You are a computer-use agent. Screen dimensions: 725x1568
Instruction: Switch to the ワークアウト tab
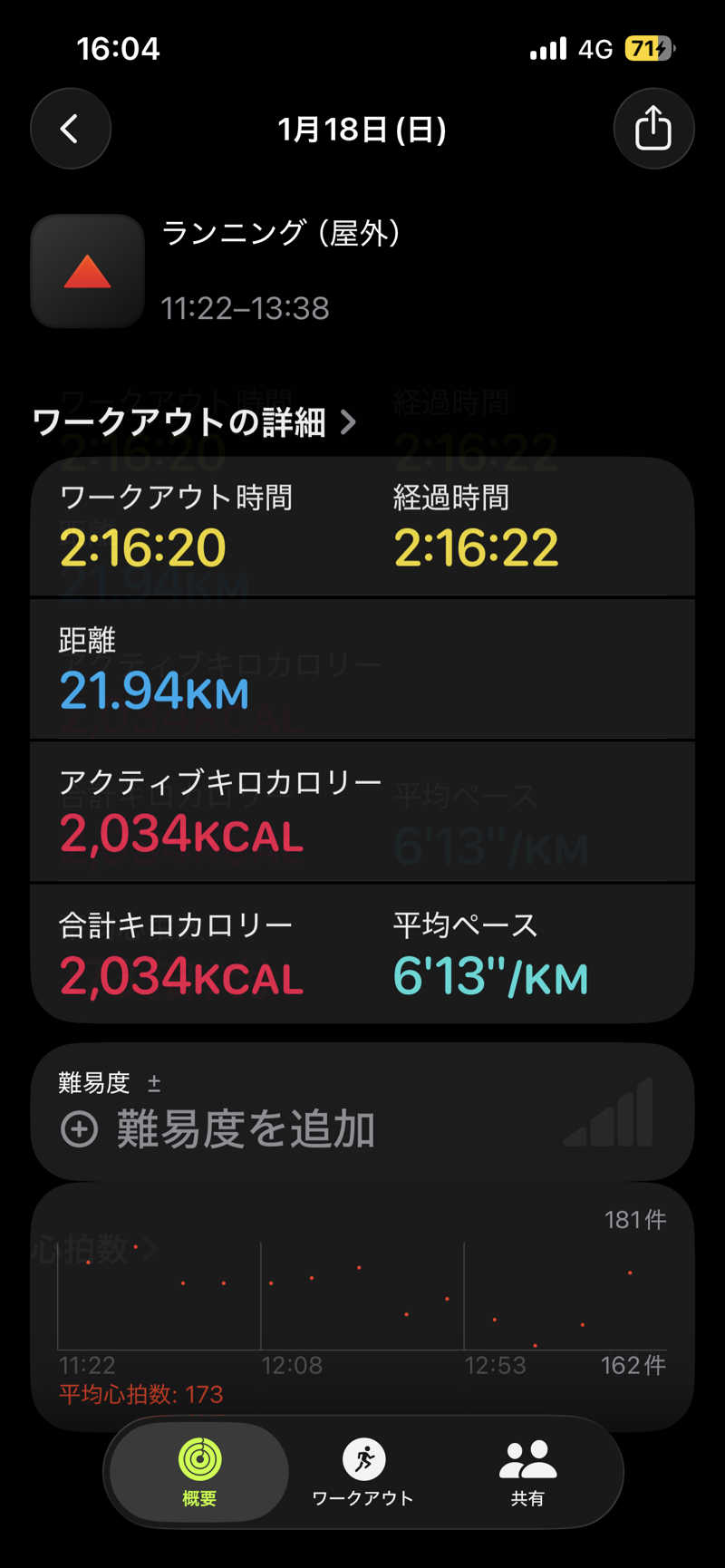[x=362, y=1472]
